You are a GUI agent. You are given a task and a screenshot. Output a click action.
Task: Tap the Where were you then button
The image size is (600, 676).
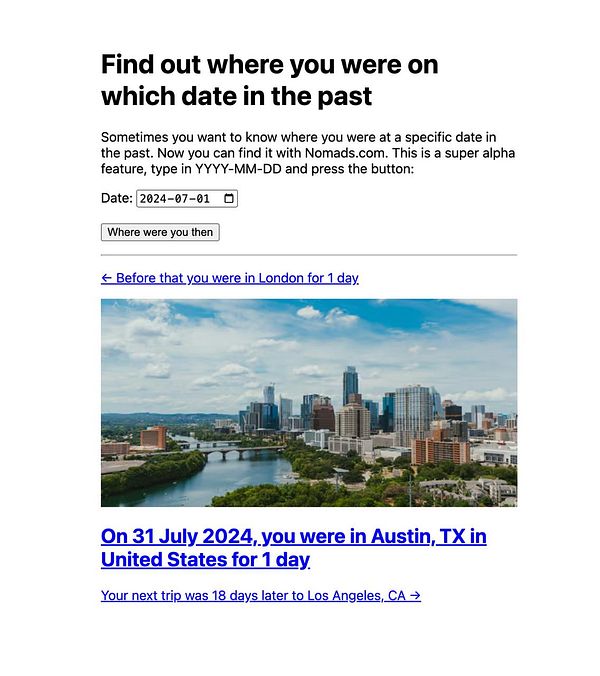160,232
